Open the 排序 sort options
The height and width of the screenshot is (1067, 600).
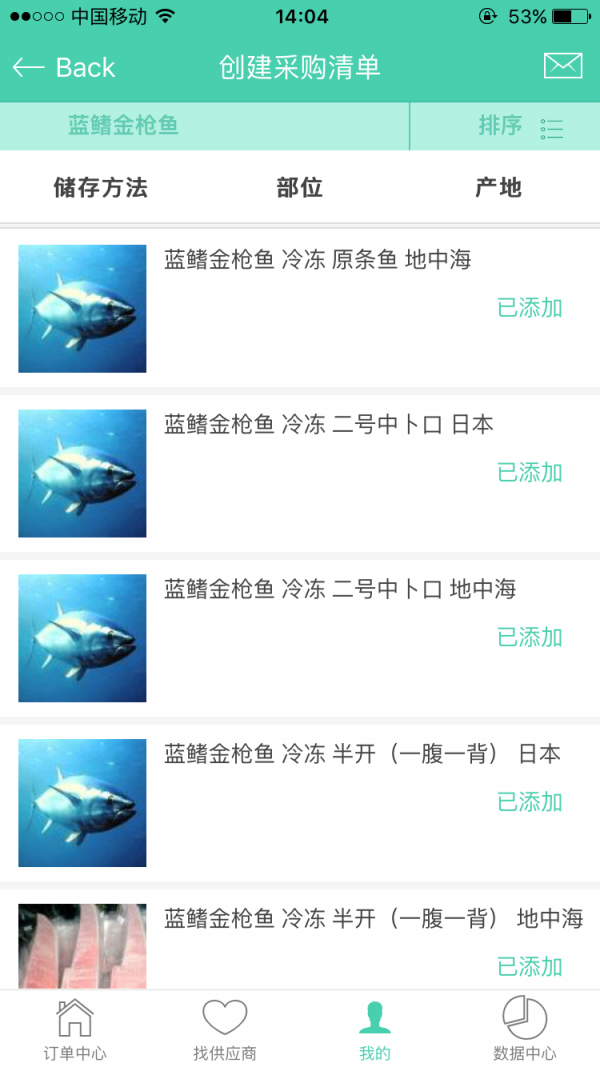coord(520,126)
